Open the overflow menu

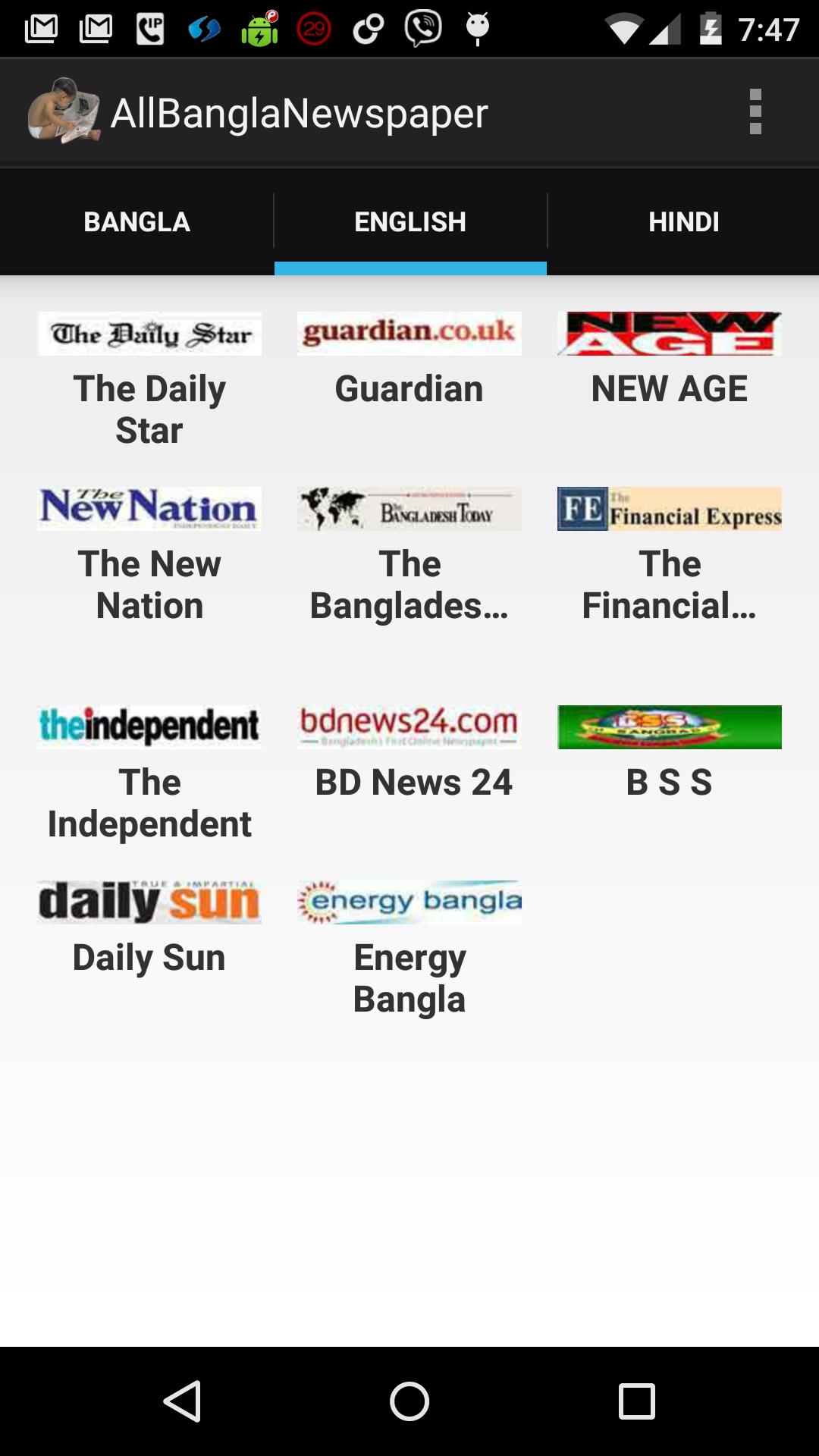(x=755, y=112)
